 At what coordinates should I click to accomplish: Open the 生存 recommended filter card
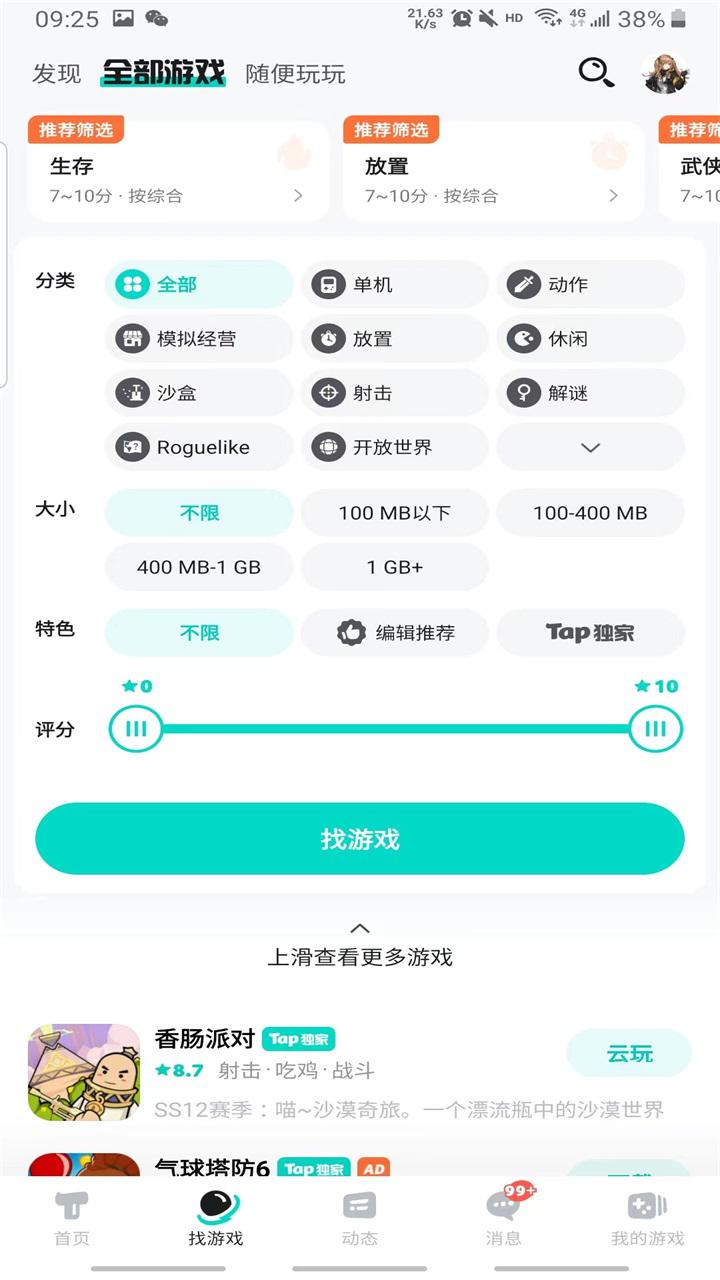point(178,171)
